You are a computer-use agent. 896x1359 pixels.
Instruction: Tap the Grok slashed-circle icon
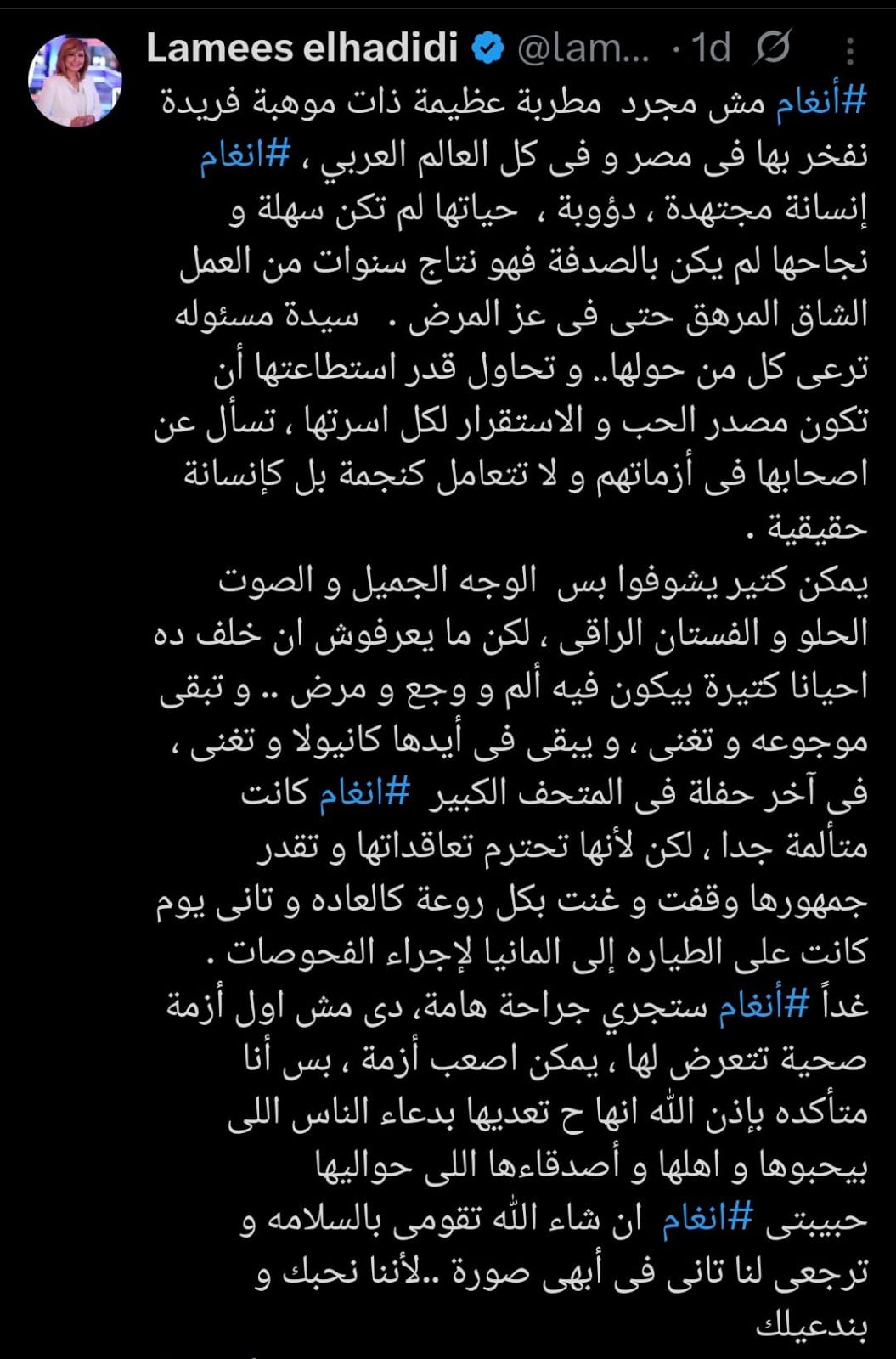pyautogui.click(x=772, y=48)
